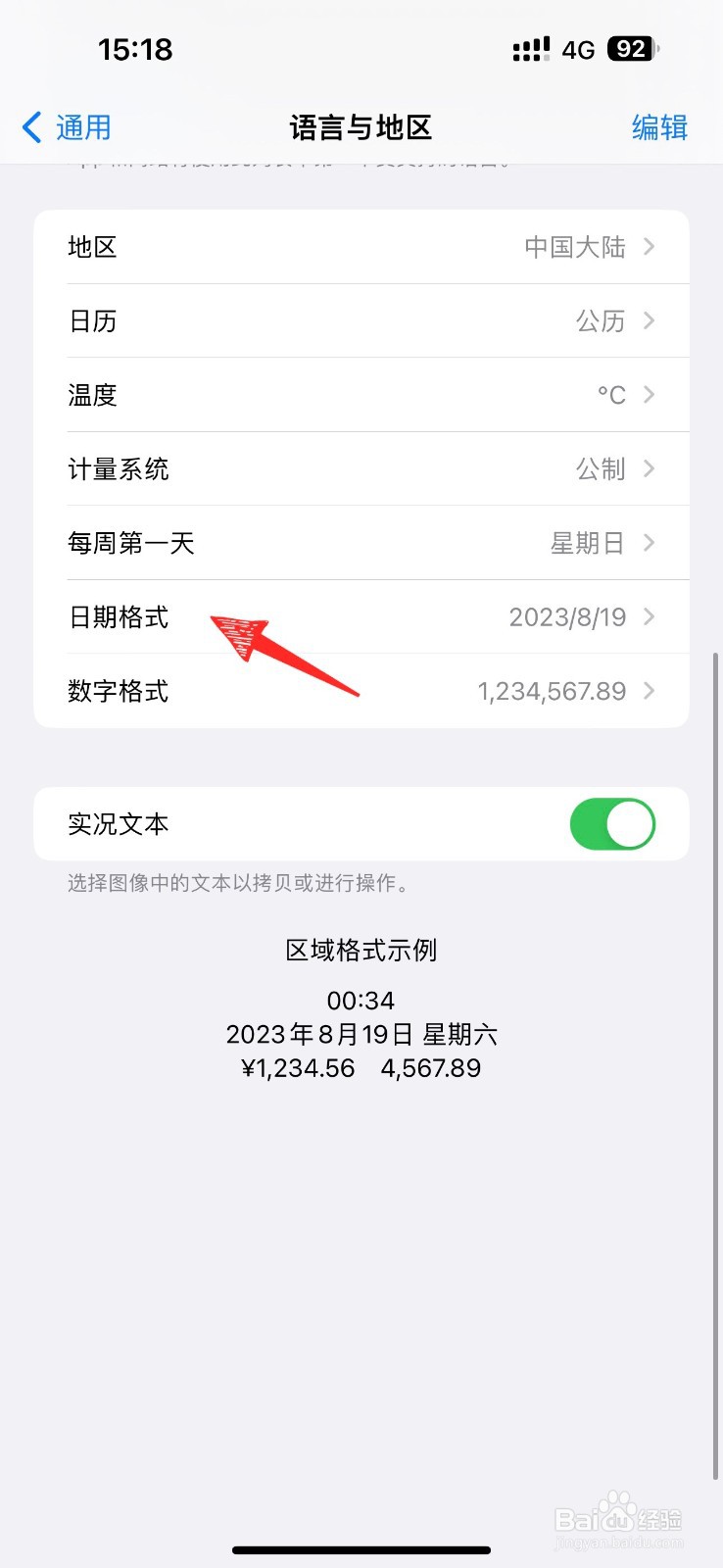723x1568 pixels.
Task: Tap the 编辑 edit button
Action: pyautogui.click(x=659, y=127)
